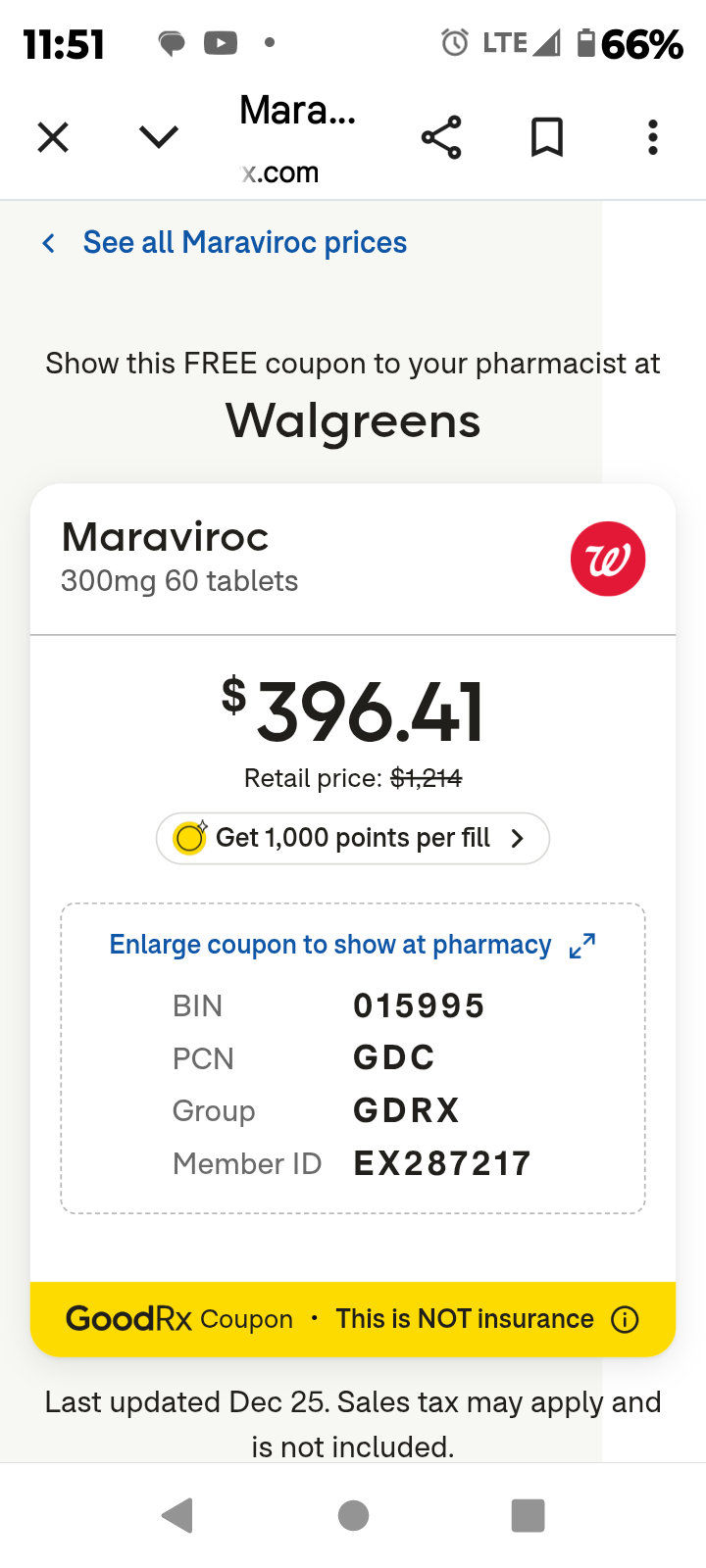Minimize the tab with the down chevron
706x1568 pixels.
point(159,137)
